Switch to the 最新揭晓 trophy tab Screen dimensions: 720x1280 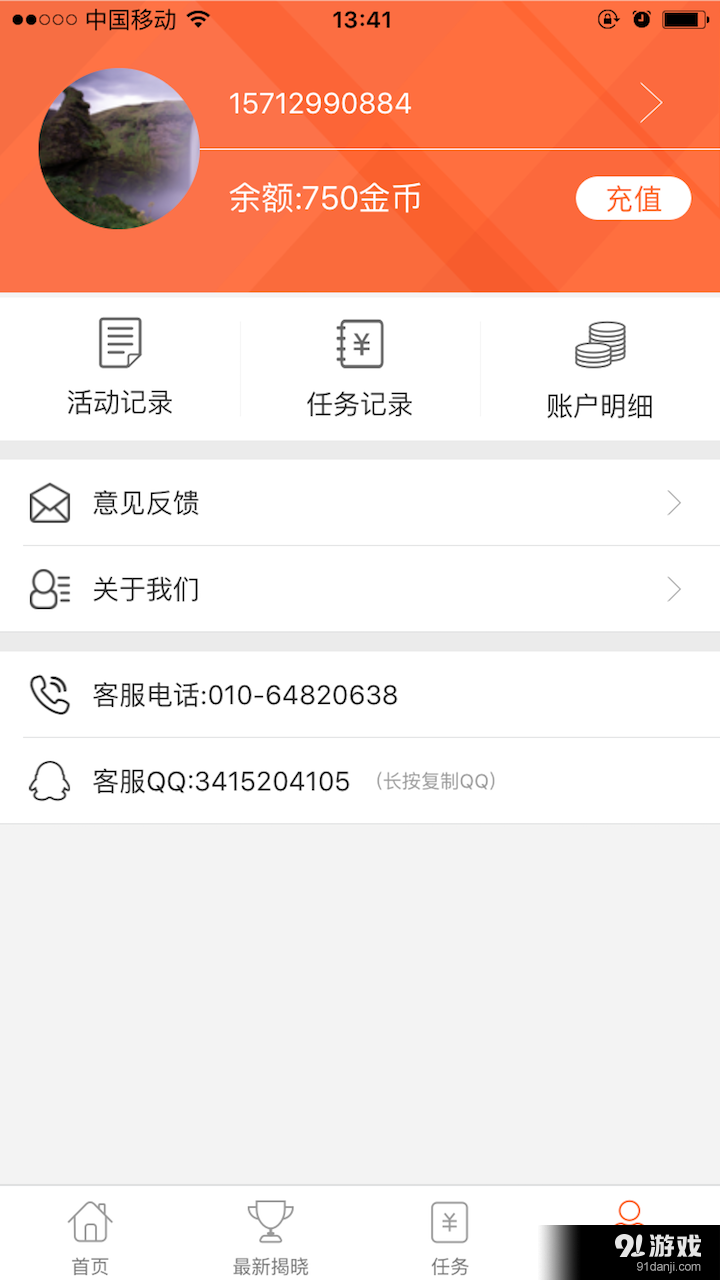[269, 1235]
